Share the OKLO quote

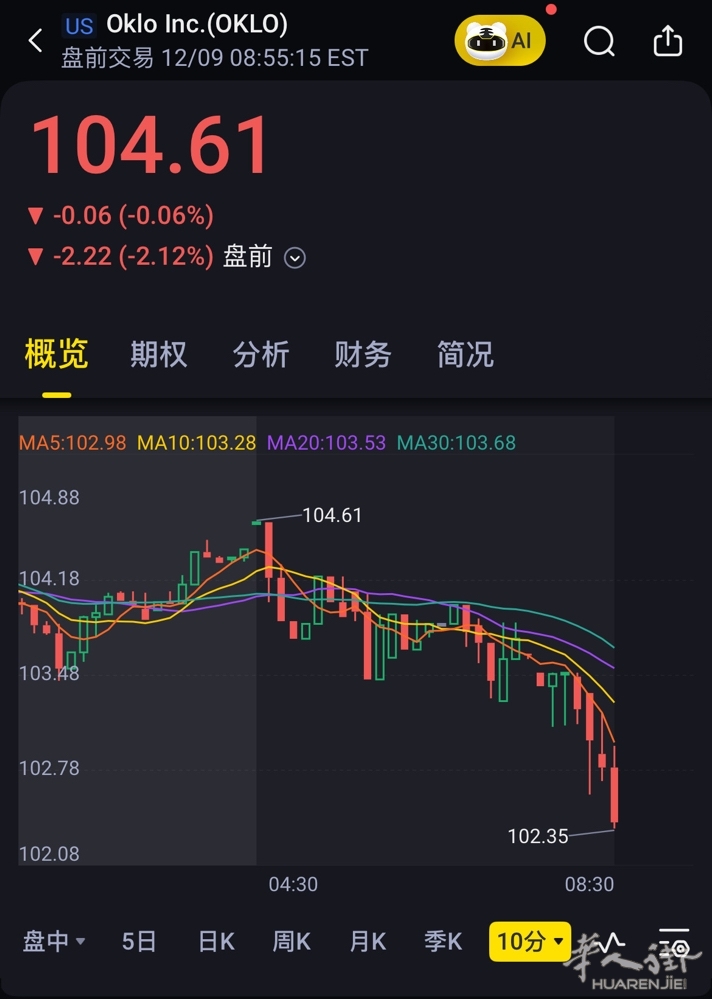667,41
